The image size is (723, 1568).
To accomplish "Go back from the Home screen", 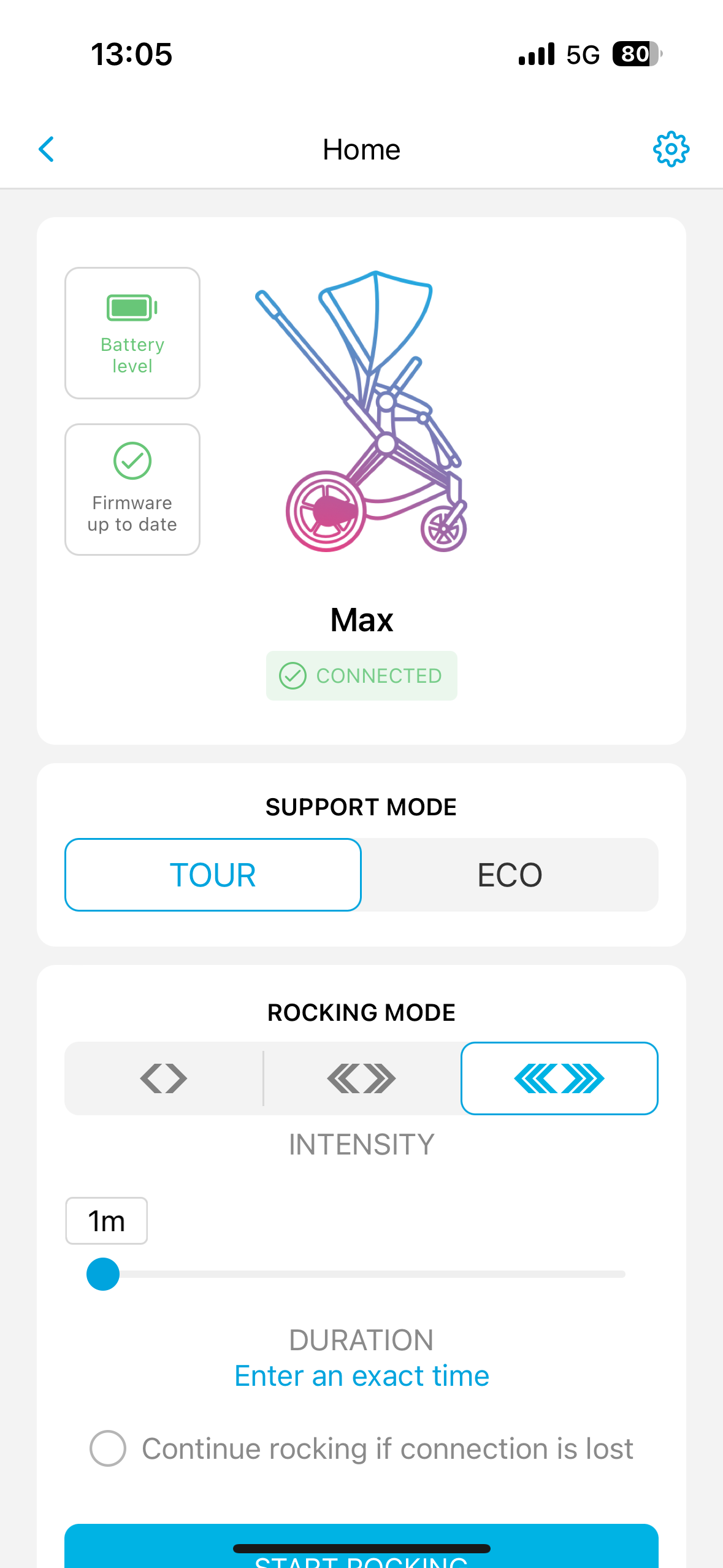I will coord(47,149).
